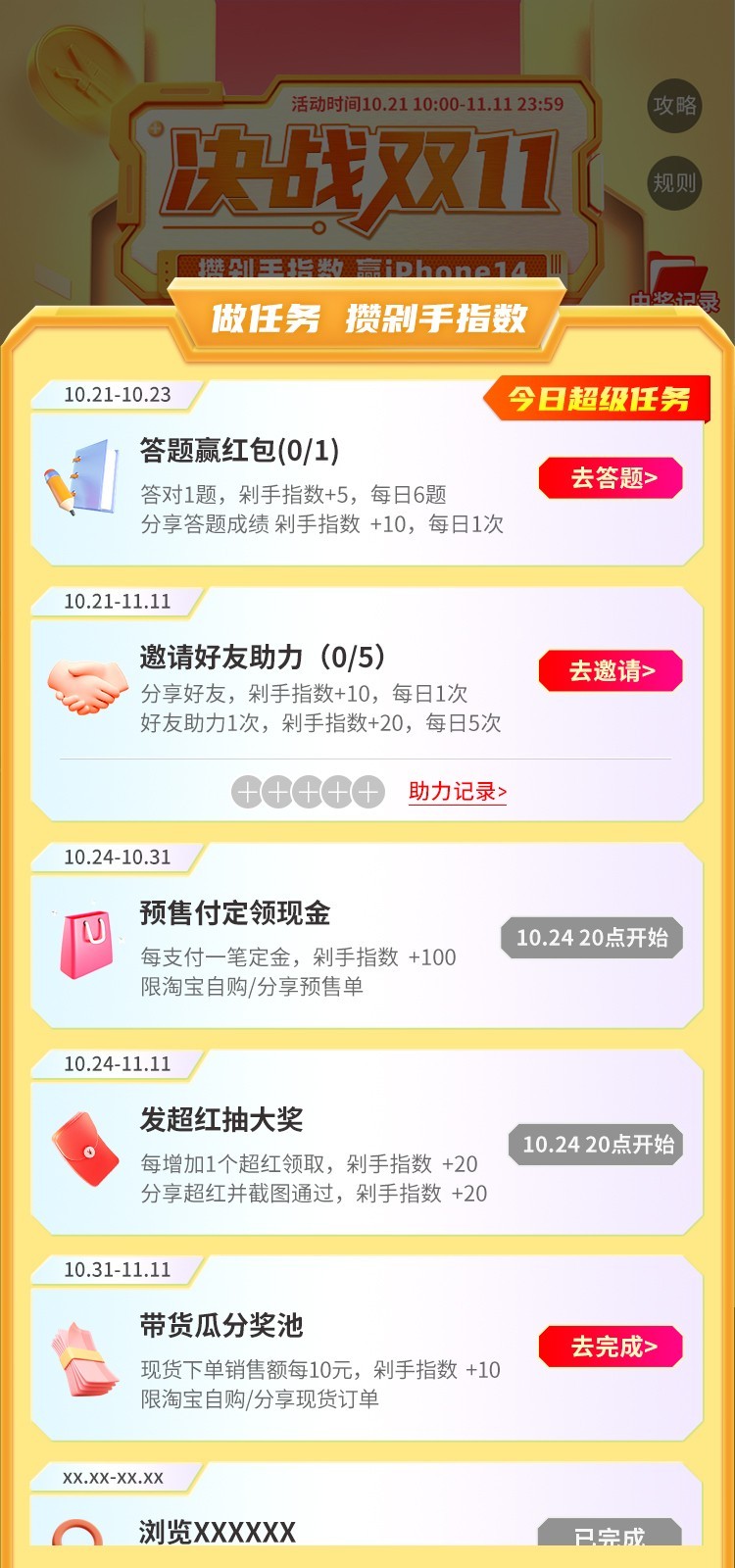The image size is (735, 1568).
Task: Open the 攻略 guide button
Action: click(675, 105)
